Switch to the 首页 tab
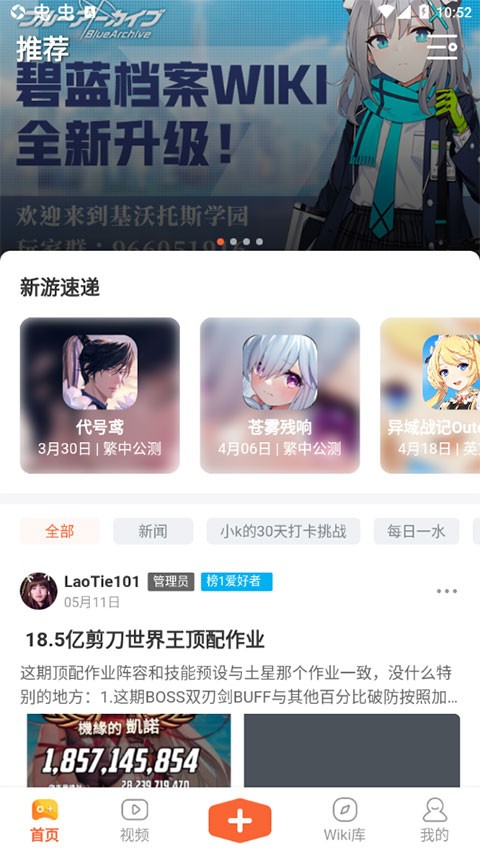This screenshot has width=480, height=854. click(45, 820)
